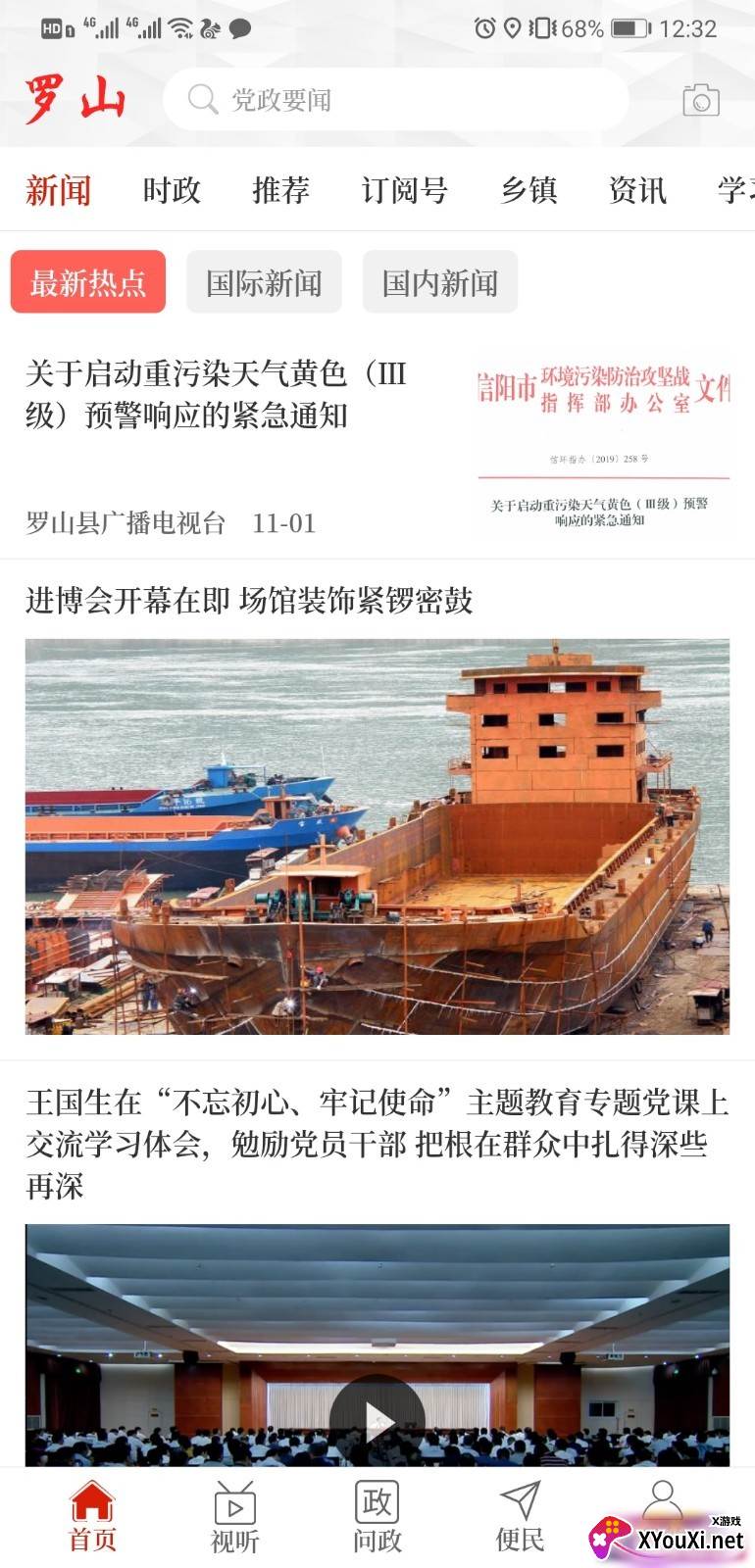Switch to the 视听 bottom tab
The width and height of the screenshot is (755, 1568).
point(235,1517)
